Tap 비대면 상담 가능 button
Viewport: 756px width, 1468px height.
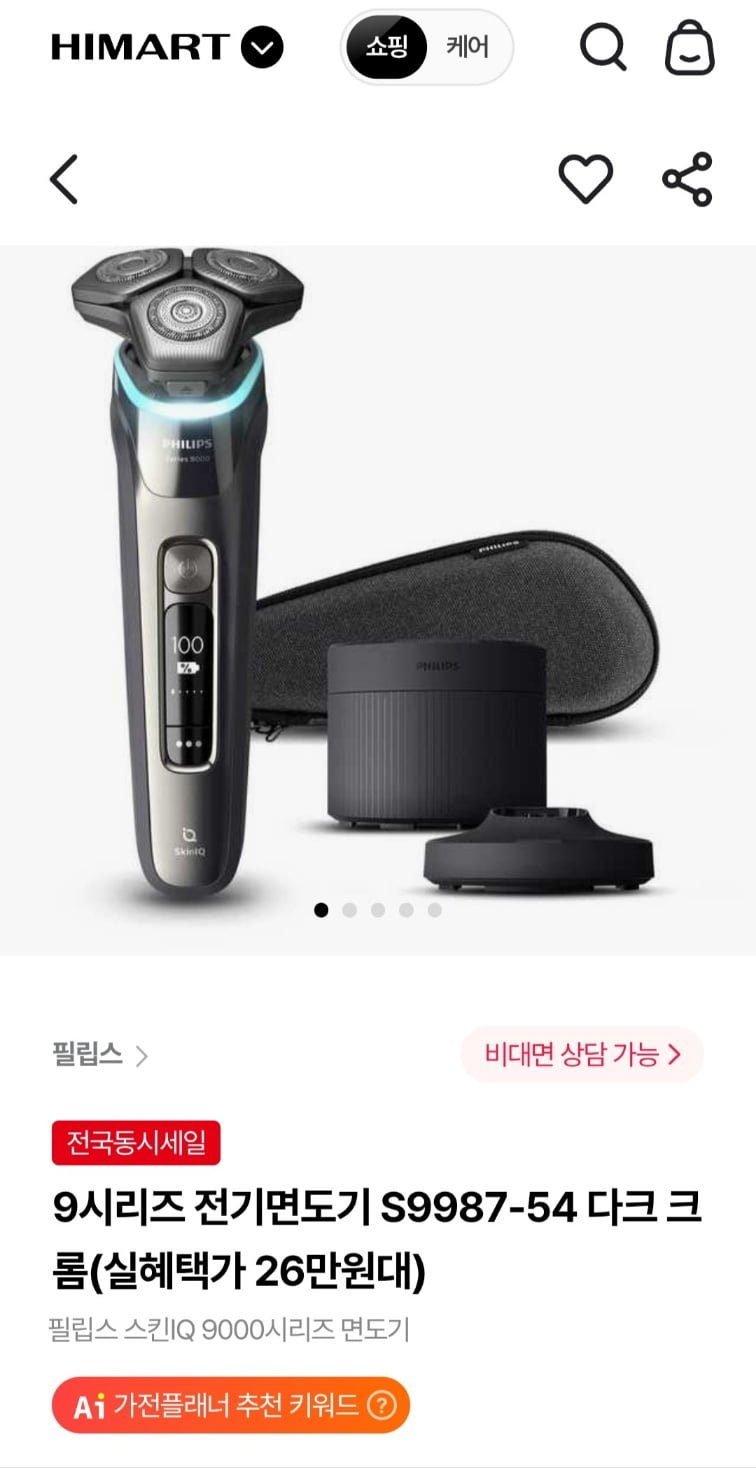[x=582, y=1055]
